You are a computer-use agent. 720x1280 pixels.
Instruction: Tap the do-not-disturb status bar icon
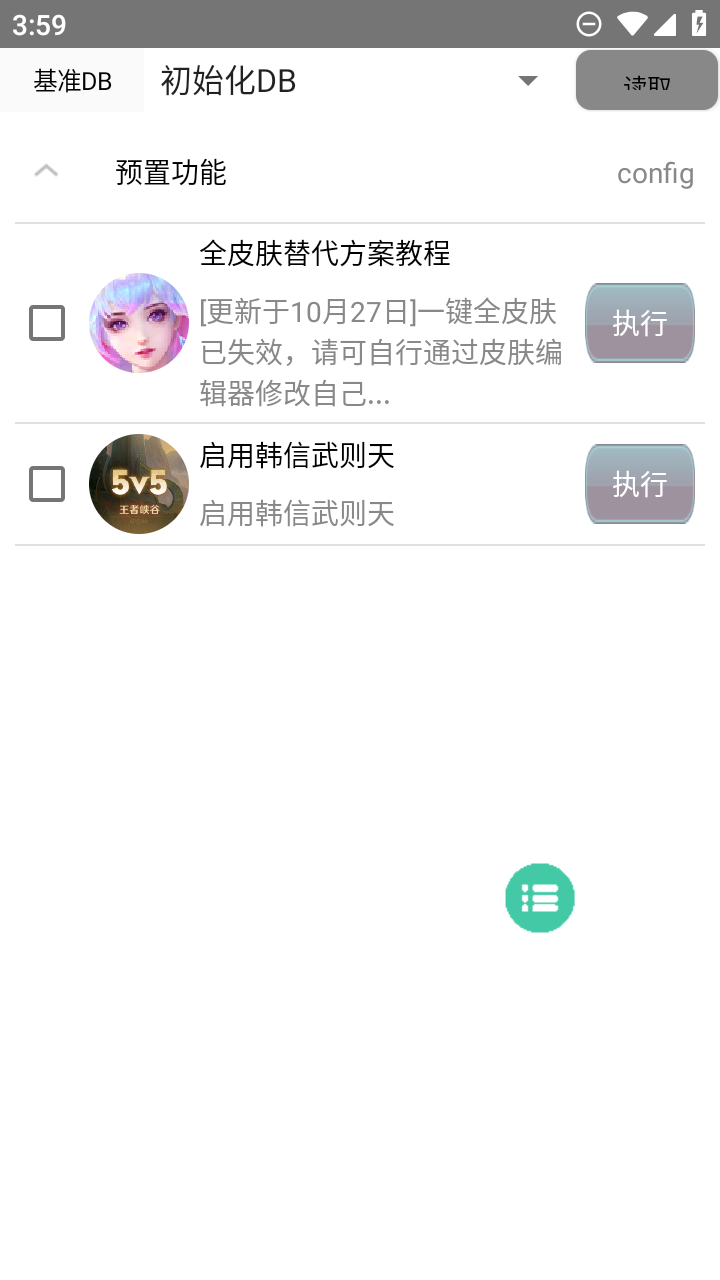(589, 25)
